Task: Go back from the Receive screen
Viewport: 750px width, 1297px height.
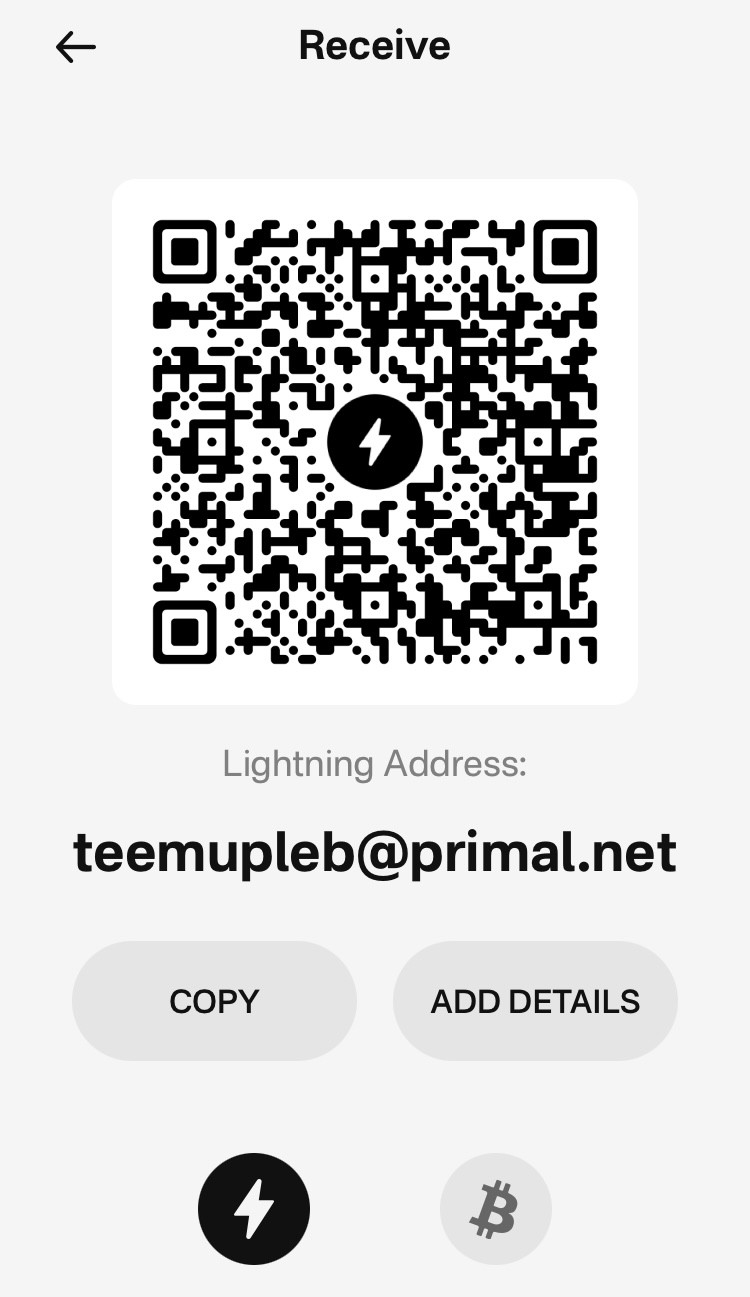Action: pos(75,46)
